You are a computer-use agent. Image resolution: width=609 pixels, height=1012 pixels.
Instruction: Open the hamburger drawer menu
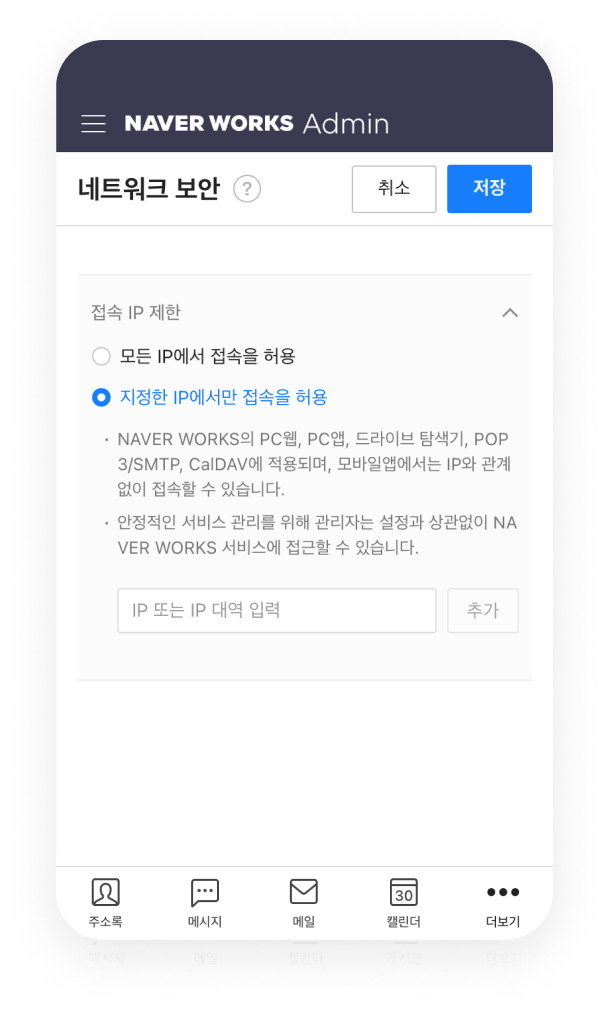point(93,124)
